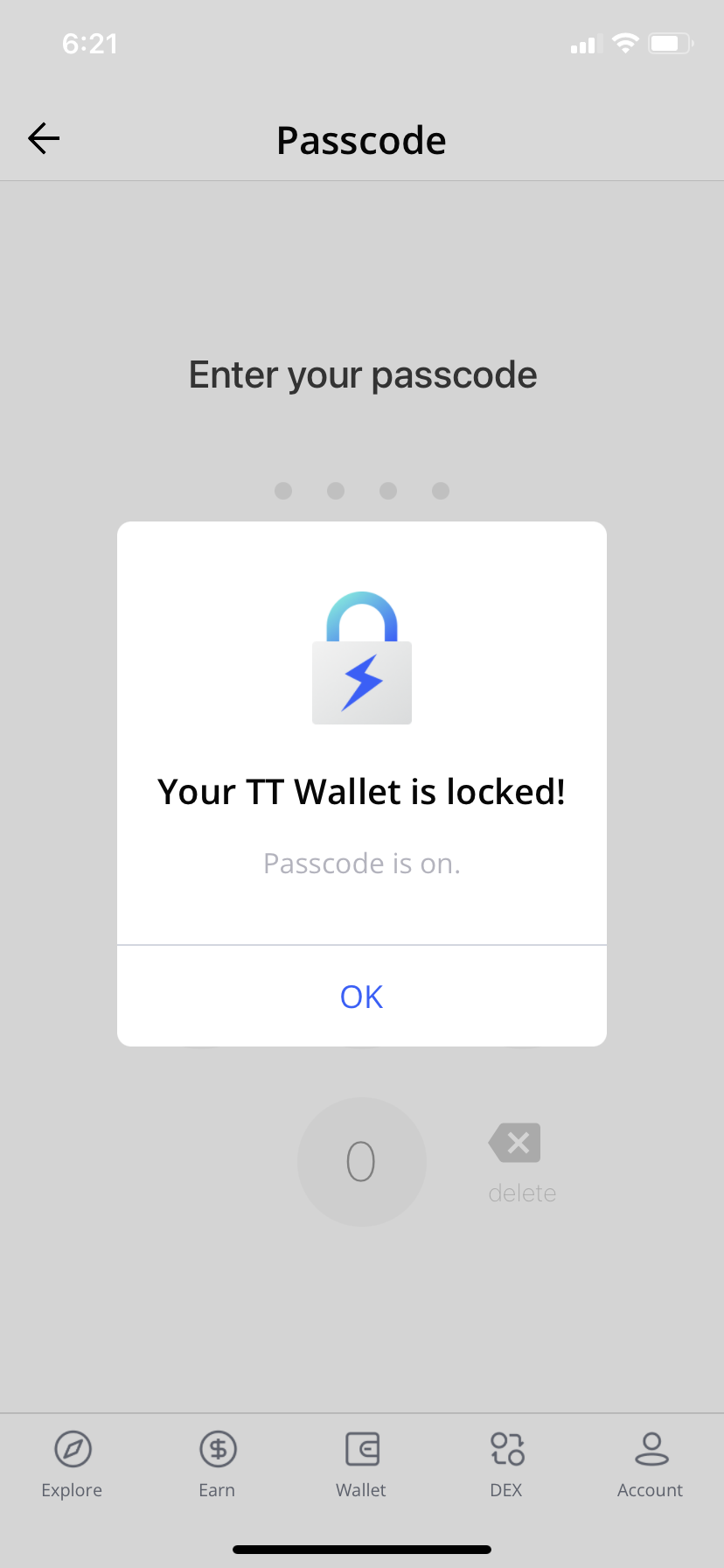
Task: Switch to the Explore tab
Action: pos(73,1465)
